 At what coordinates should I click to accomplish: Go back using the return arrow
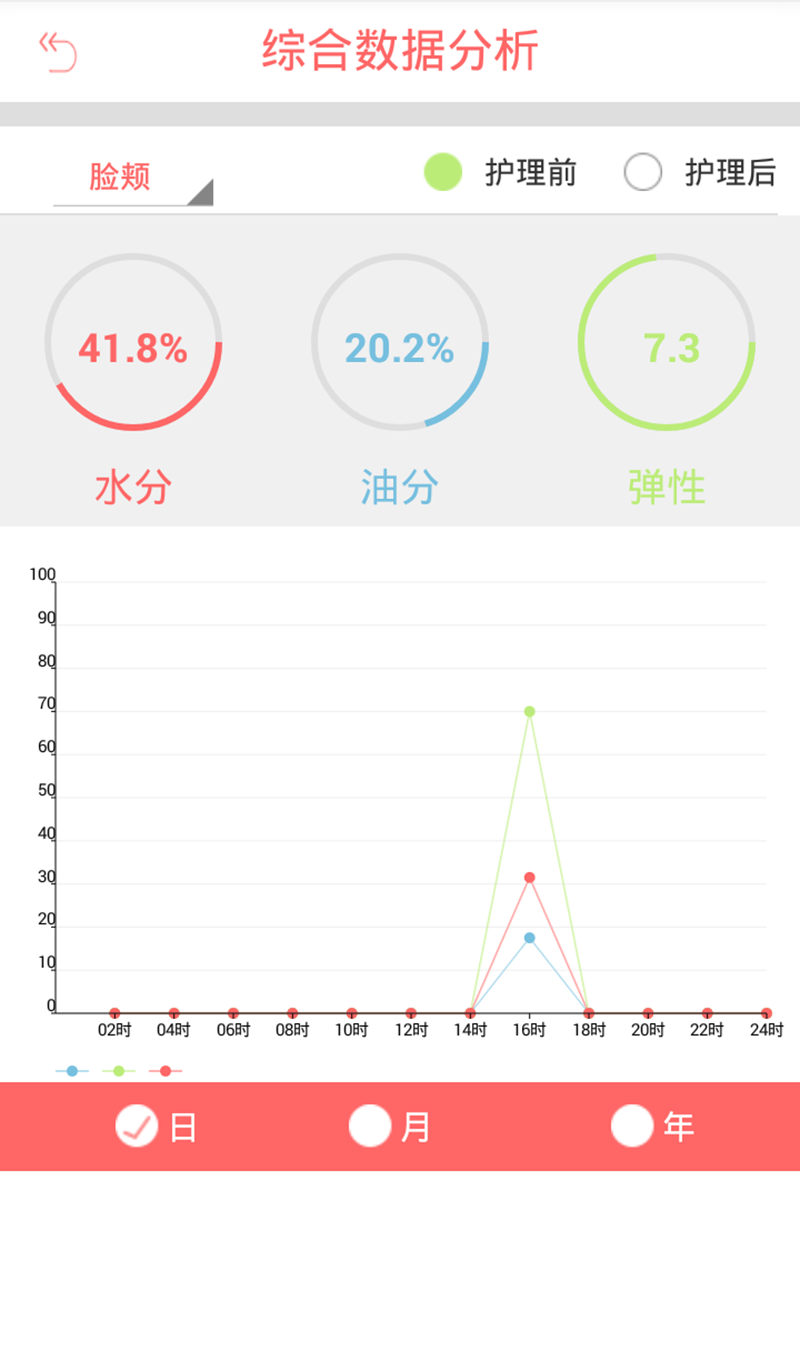(x=57, y=52)
